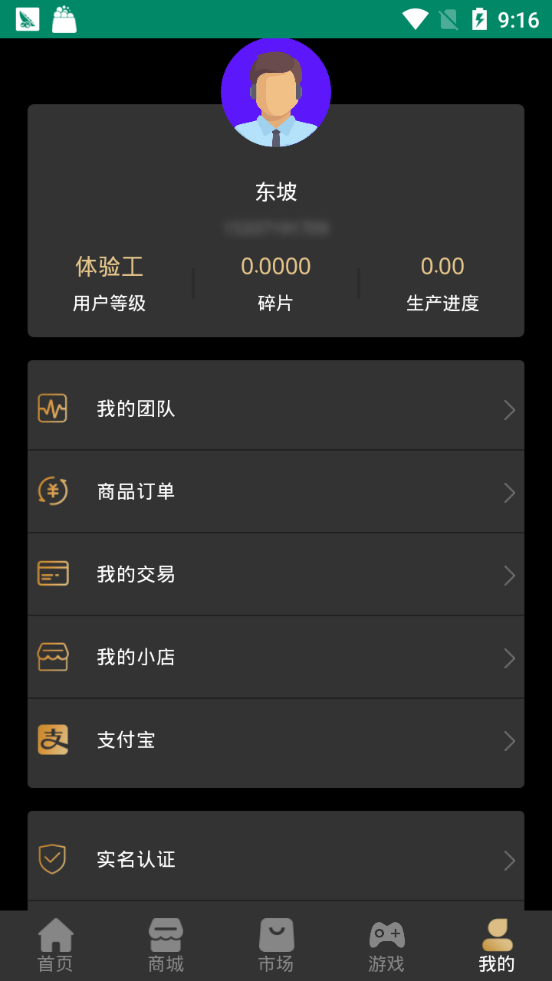Open 实名认证 verification
This screenshot has height=981, width=552.
(x=276, y=860)
